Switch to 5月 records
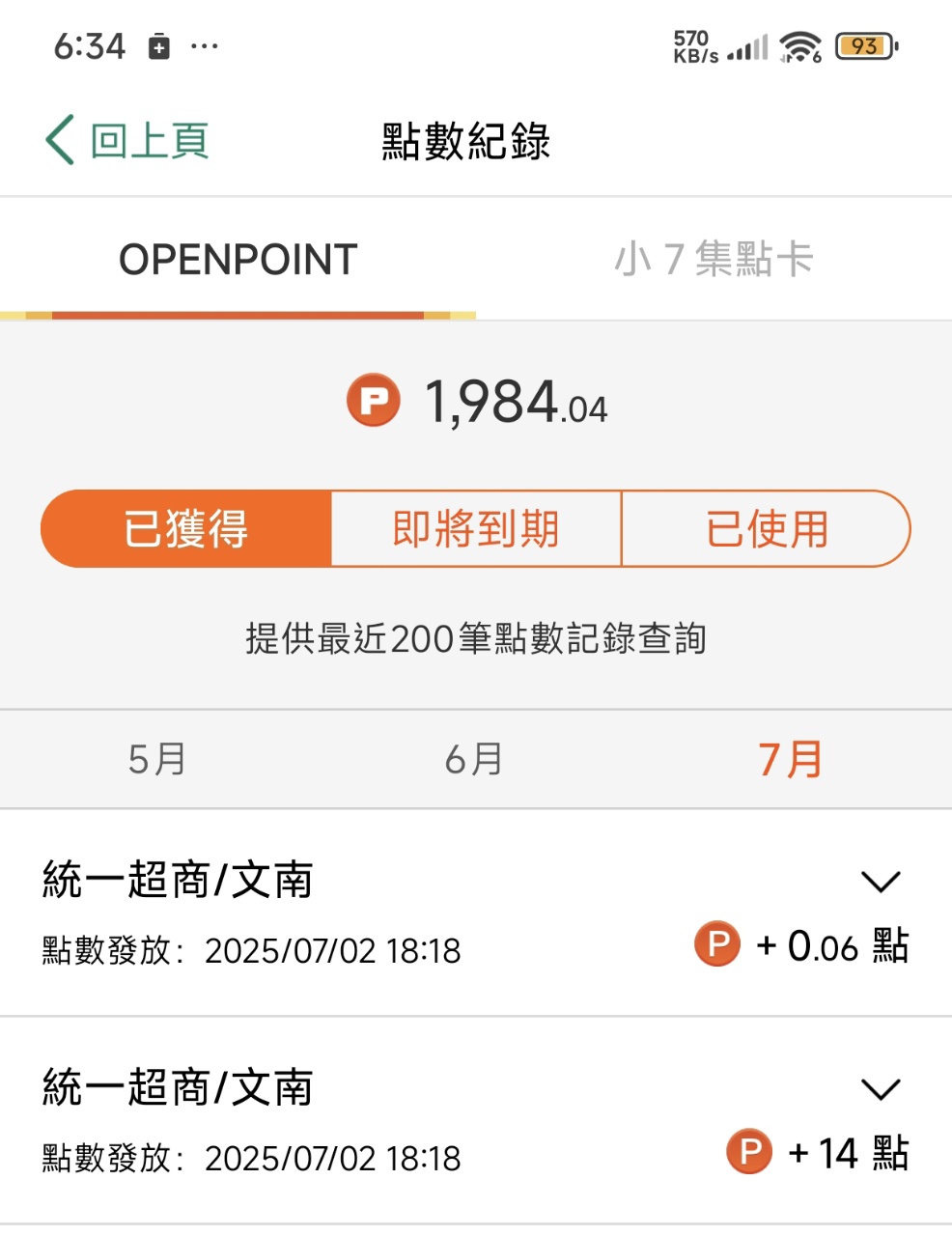Viewport: 952px width, 1236px height. click(x=157, y=760)
